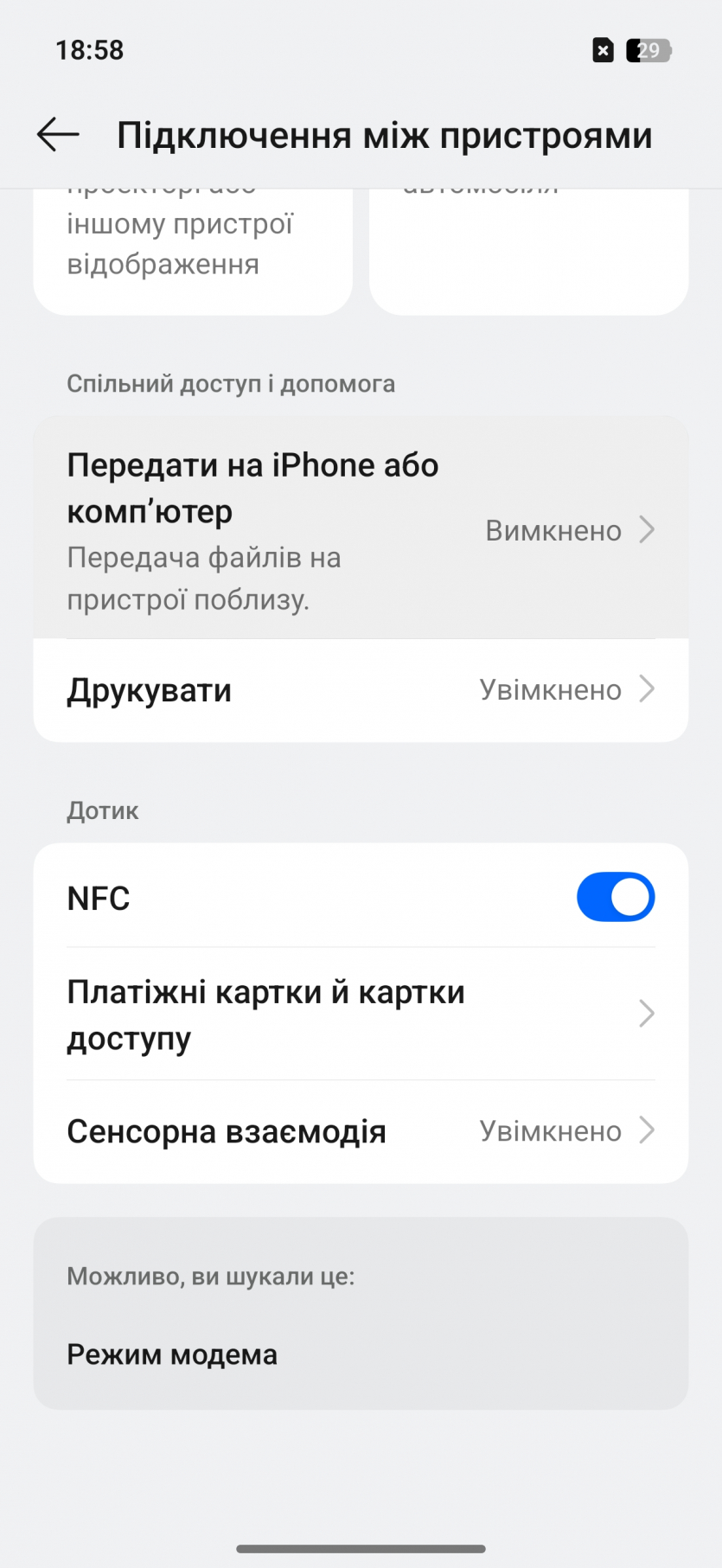Select the Режим модема suggestion
722x1568 pixels.
172,1354
